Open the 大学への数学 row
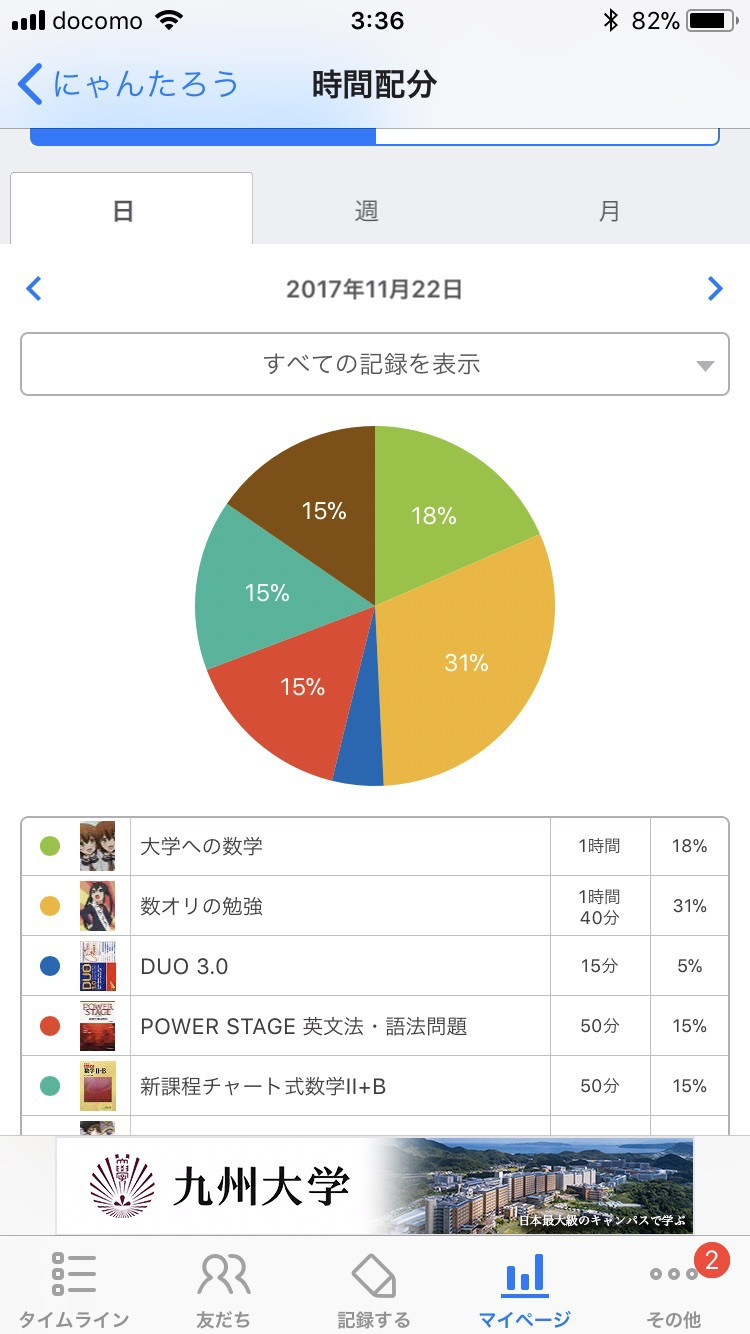Image resolution: width=750 pixels, height=1334 pixels. click(x=375, y=846)
